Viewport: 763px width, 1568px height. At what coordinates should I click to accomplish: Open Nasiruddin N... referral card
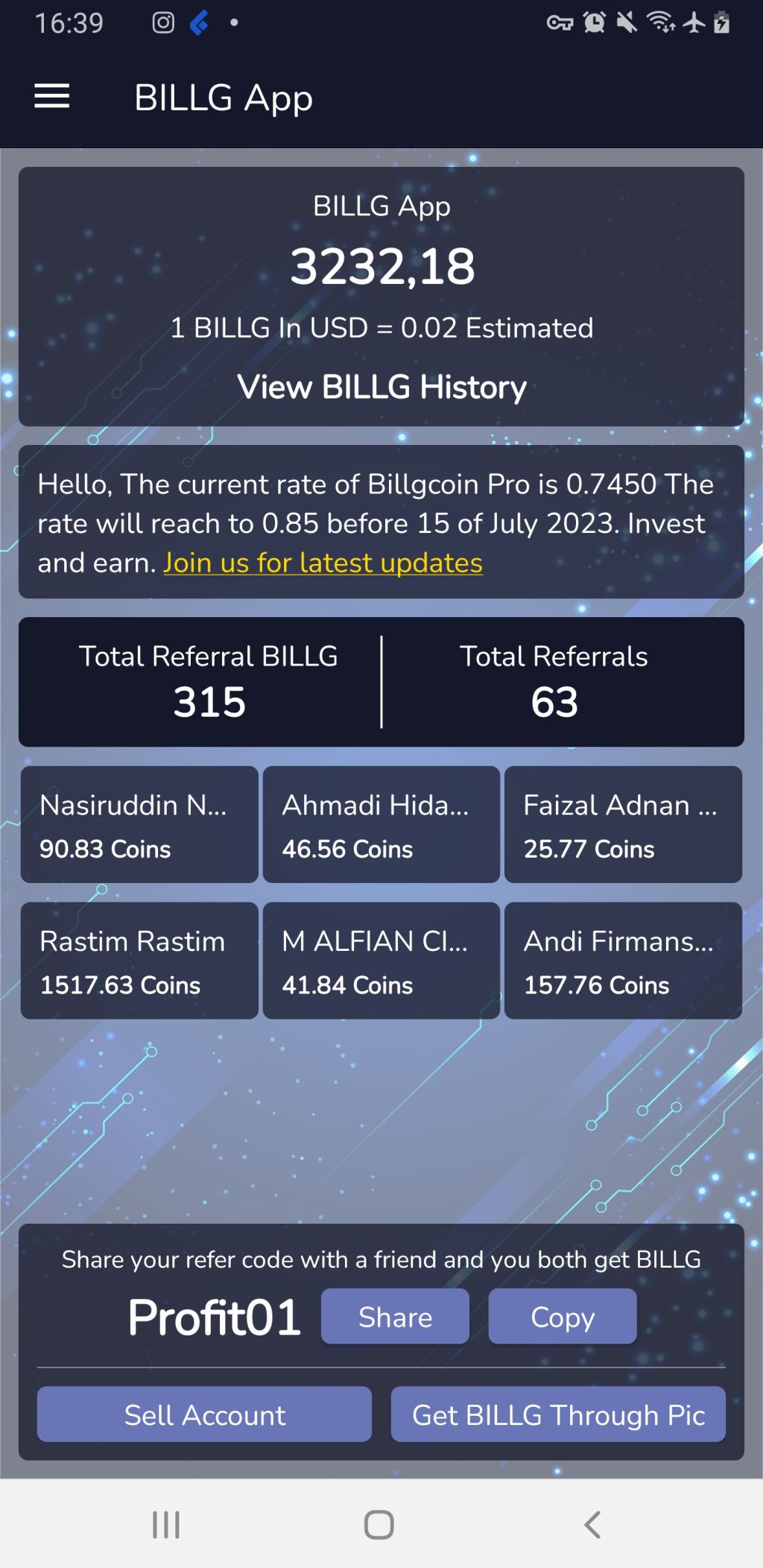(139, 824)
